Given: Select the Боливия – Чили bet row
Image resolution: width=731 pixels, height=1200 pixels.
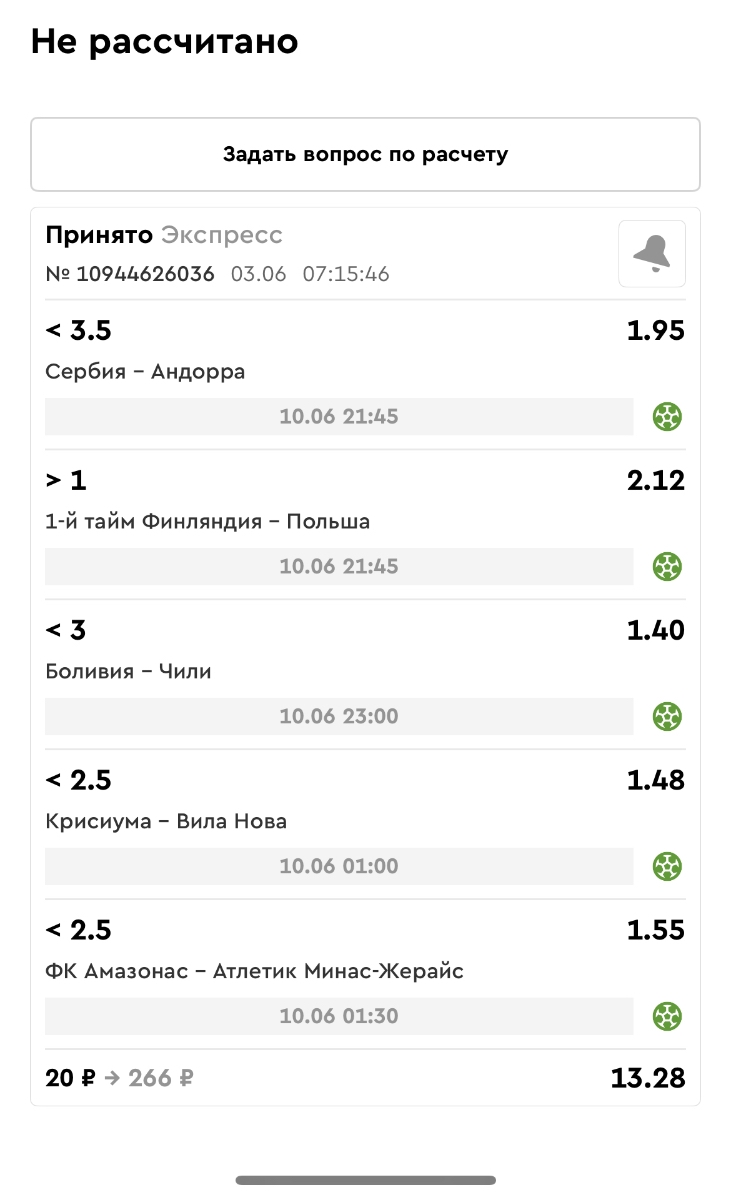Looking at the screenshot, I should click(128, 672).
